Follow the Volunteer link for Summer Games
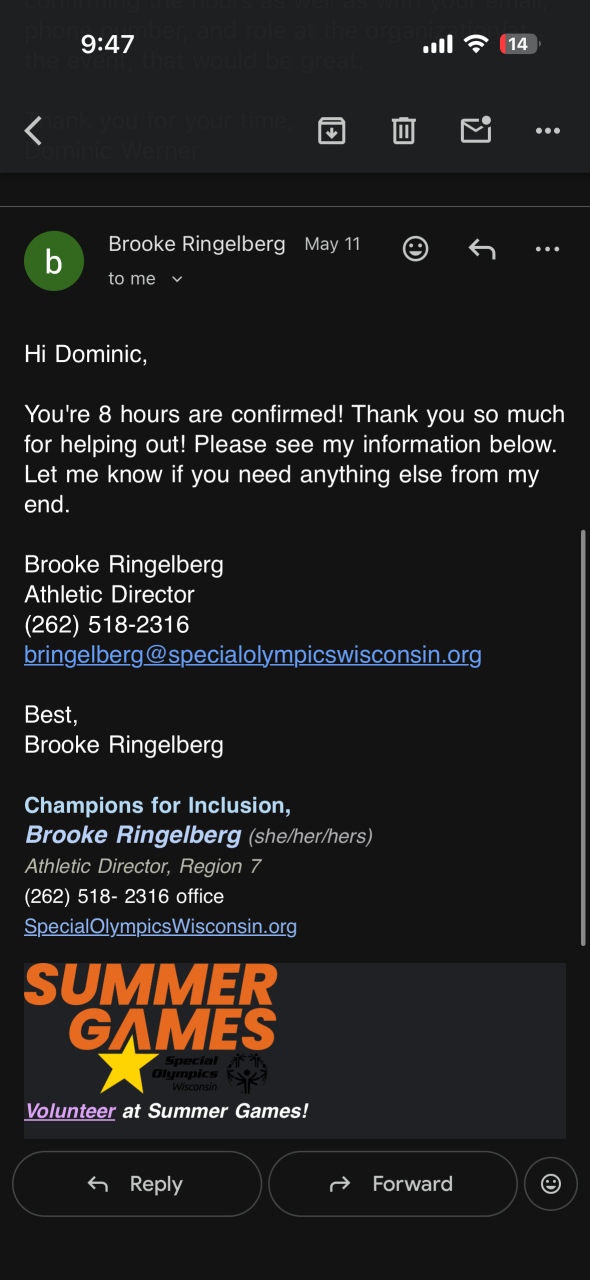Image resolution: width=590 pixels, height=1280 pixels. point(70,1110)
